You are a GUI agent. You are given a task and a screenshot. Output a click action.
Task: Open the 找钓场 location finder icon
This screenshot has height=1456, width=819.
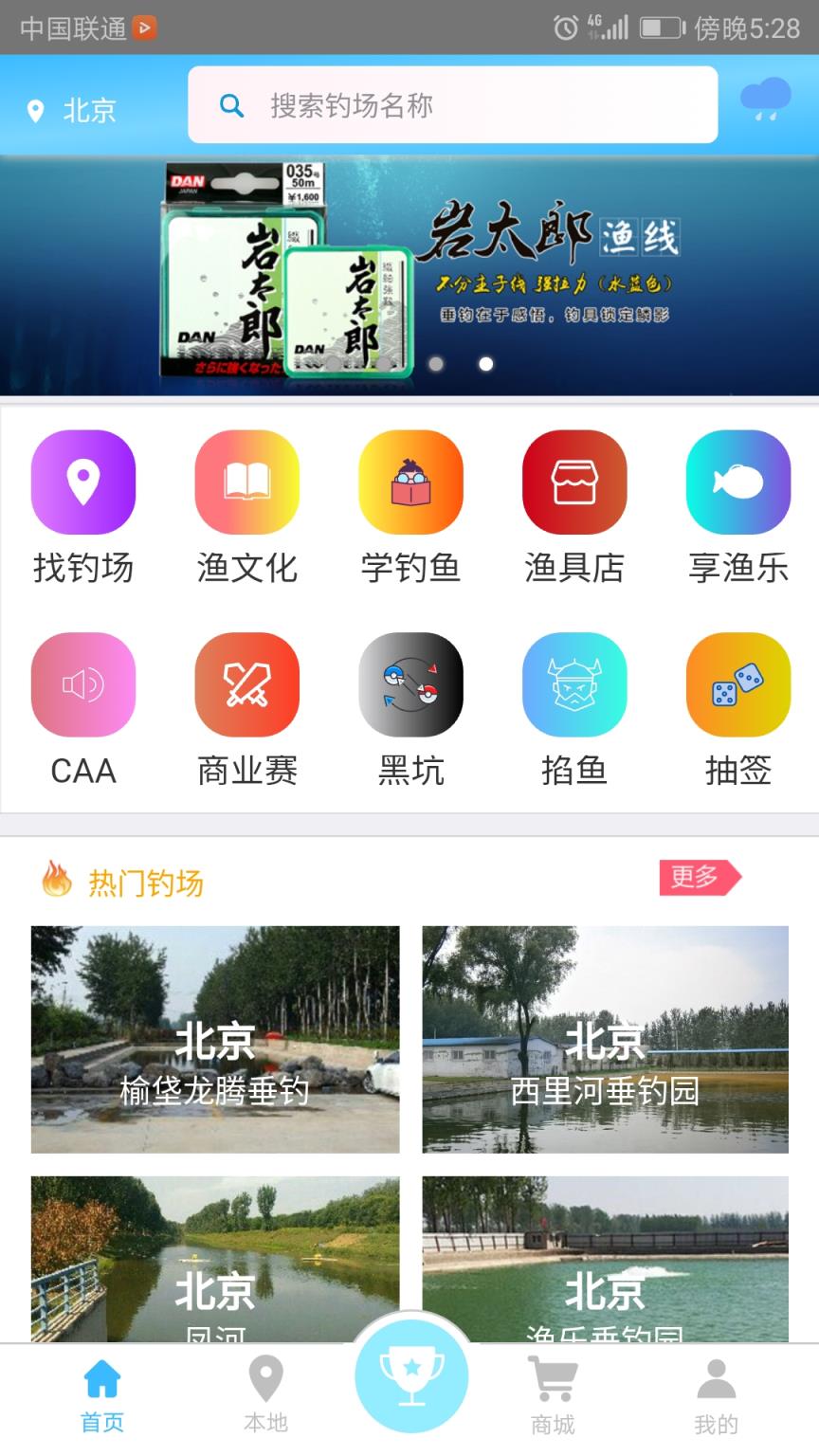click(82, 482)
